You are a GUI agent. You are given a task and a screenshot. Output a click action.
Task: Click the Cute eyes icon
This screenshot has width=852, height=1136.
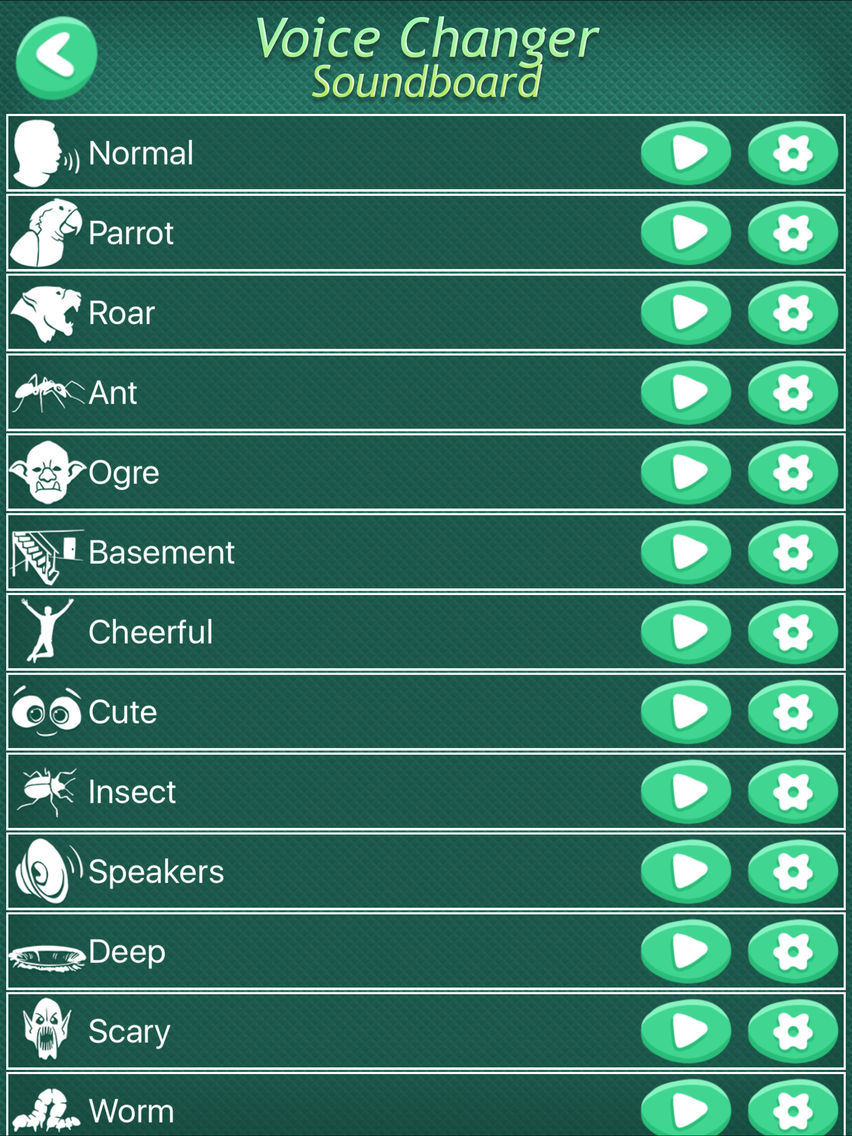click(x=40, y=710)
